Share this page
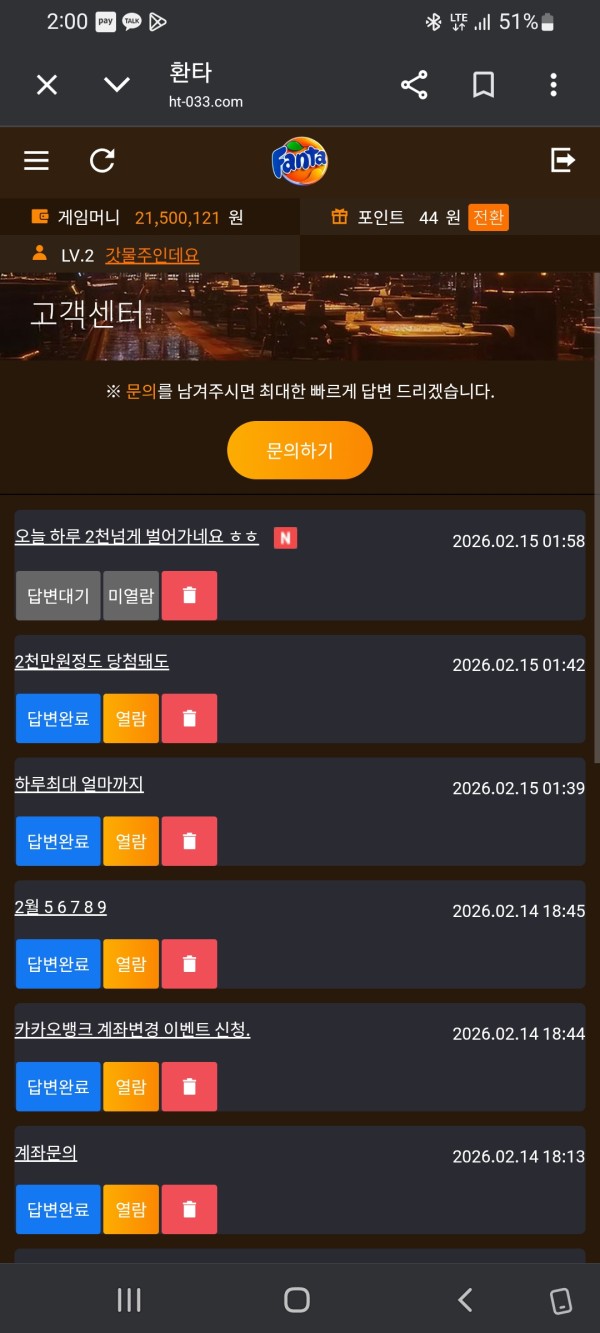 [414, 85]
